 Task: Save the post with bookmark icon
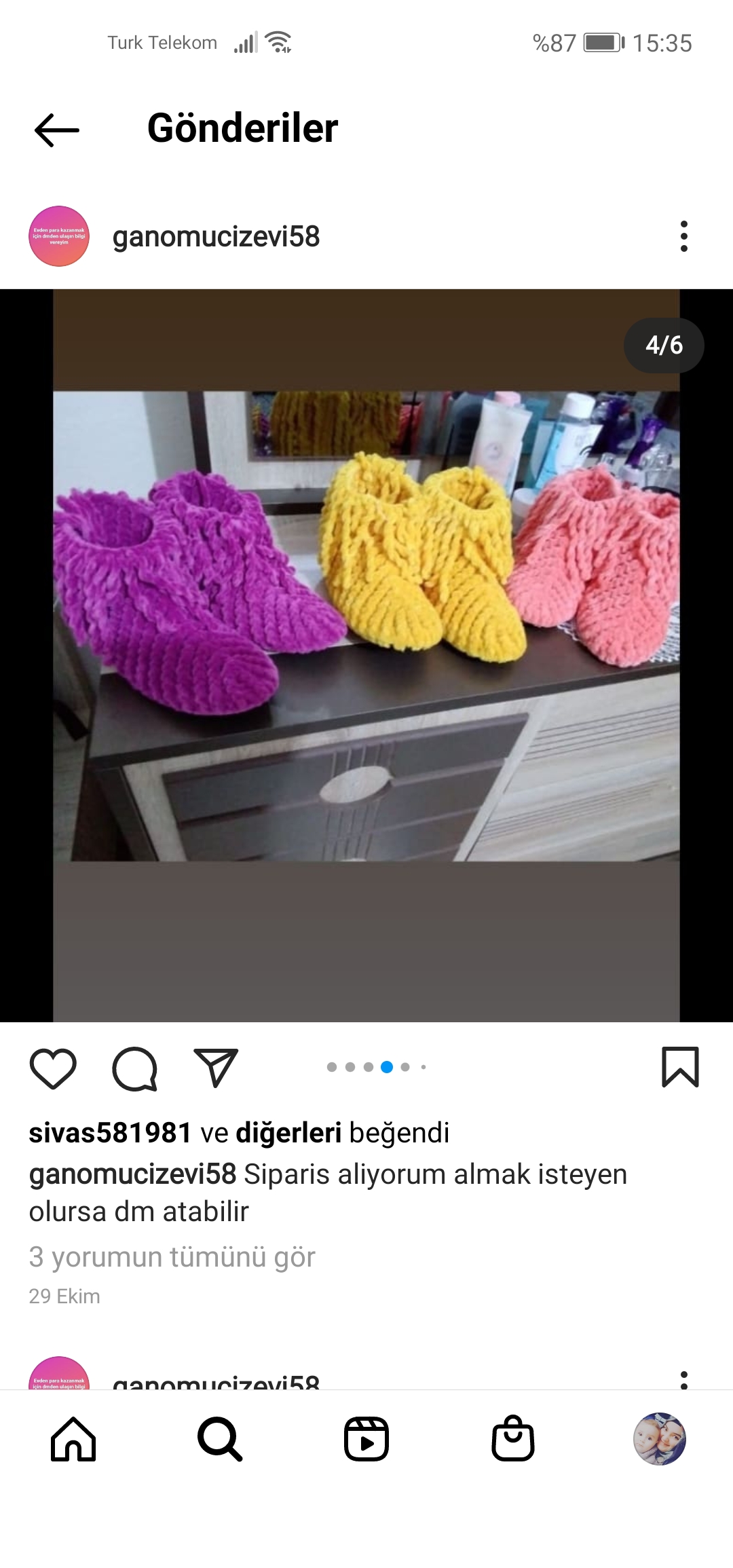[679, 1067]
